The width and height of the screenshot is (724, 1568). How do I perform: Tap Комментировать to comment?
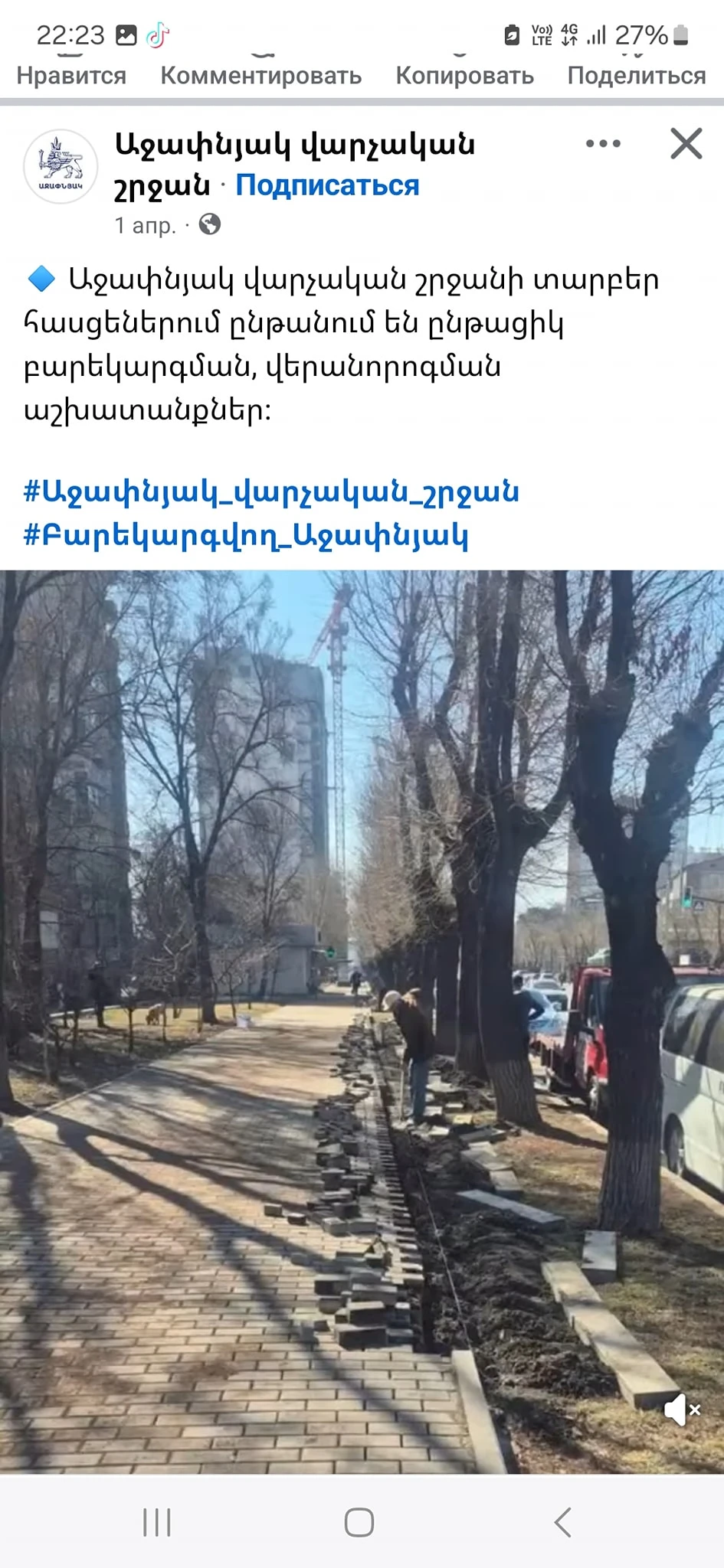[260, 76]
